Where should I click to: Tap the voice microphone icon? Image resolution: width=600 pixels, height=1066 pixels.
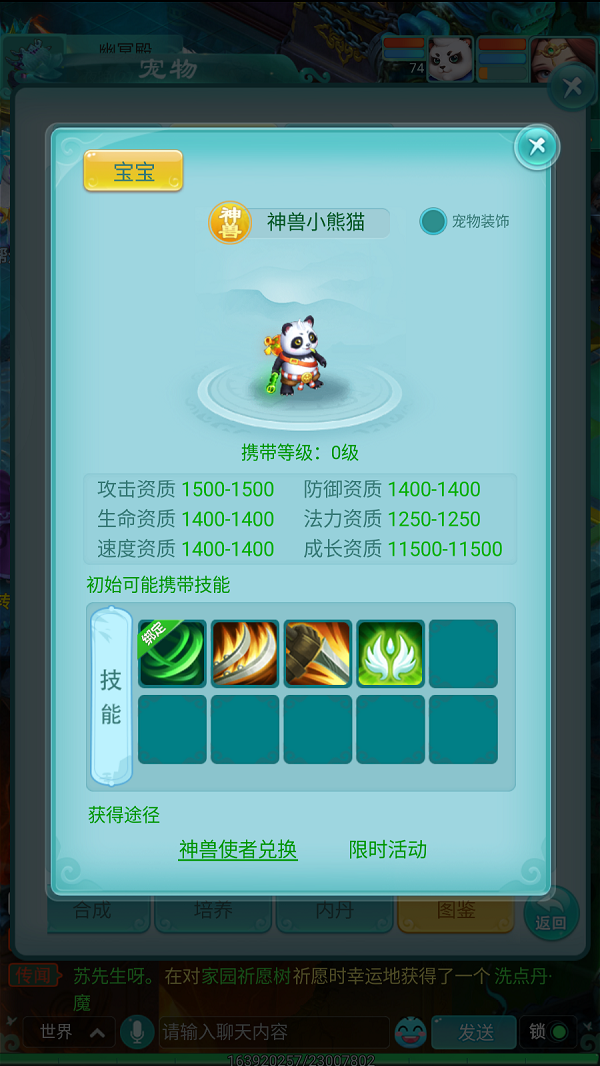(134, 1031)
